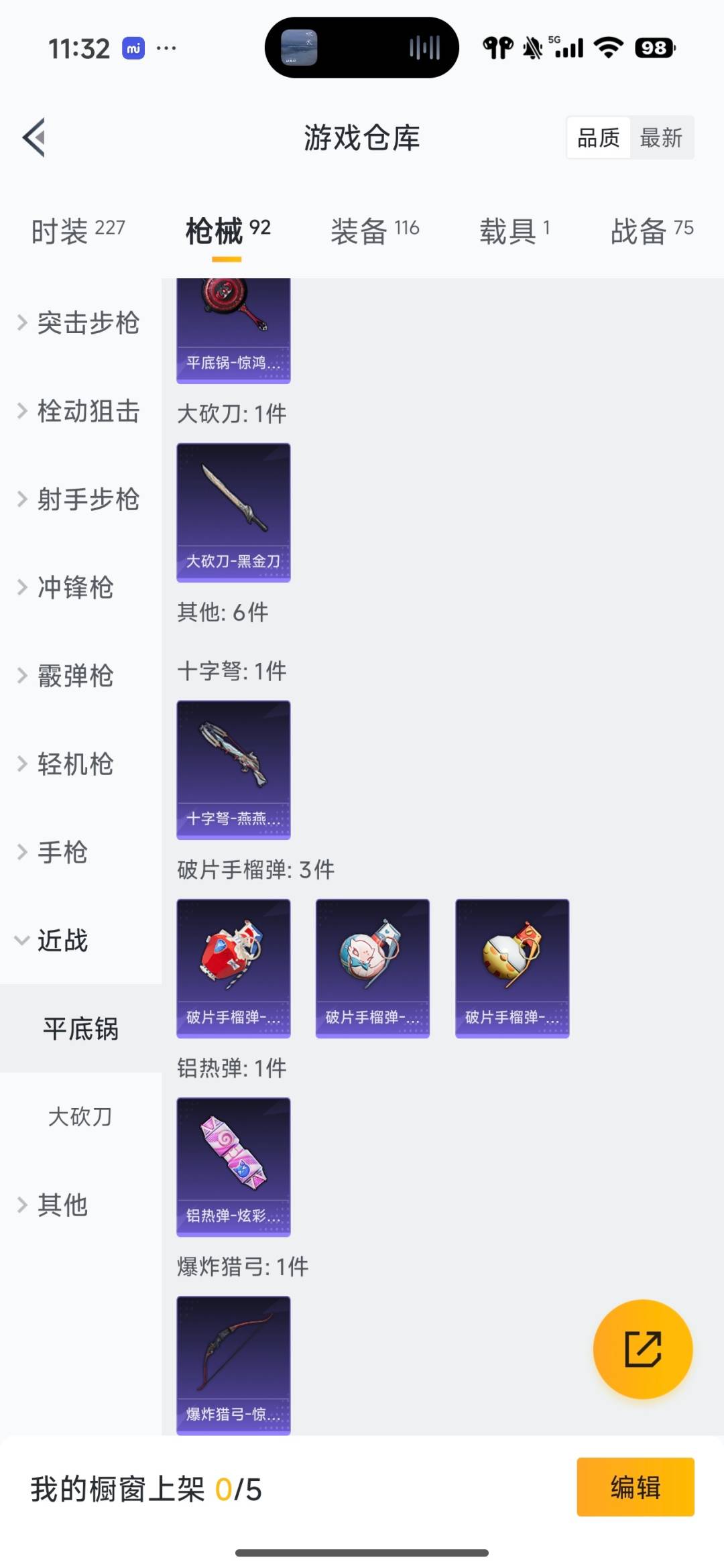
Task: Switch to the 装备 tab
Action: pos(375,229)
